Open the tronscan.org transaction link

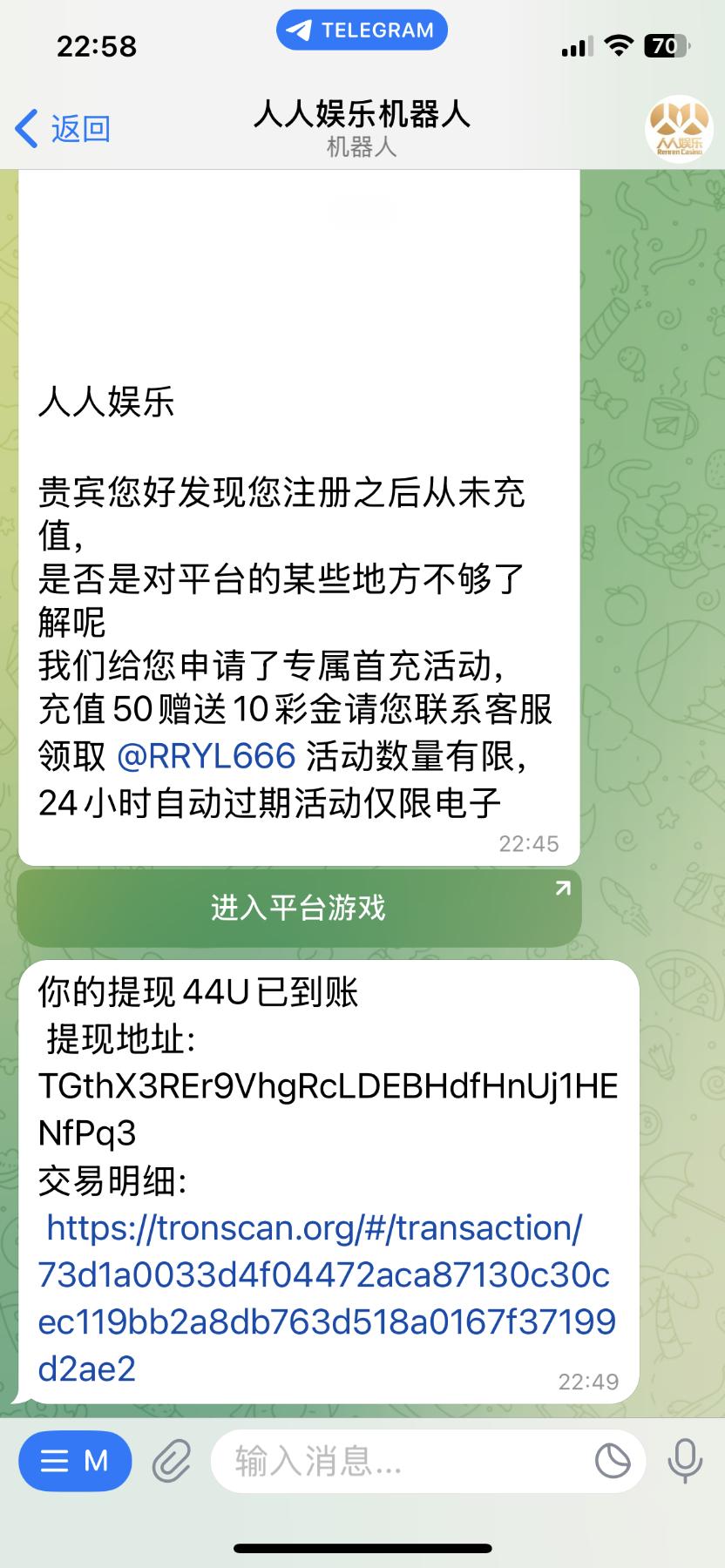[327, 1298]
